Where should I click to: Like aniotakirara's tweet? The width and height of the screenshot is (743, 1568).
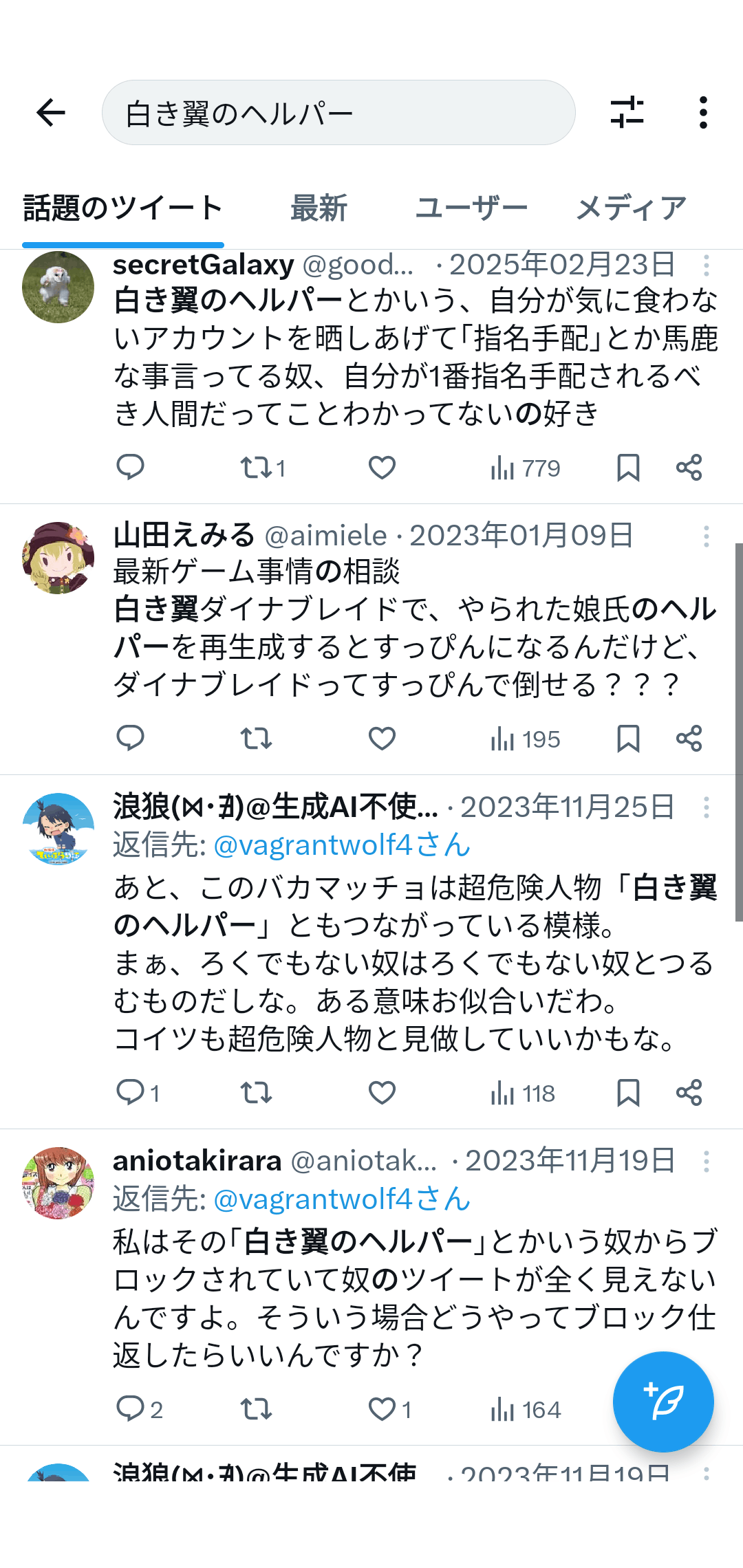coord(382,1409)
